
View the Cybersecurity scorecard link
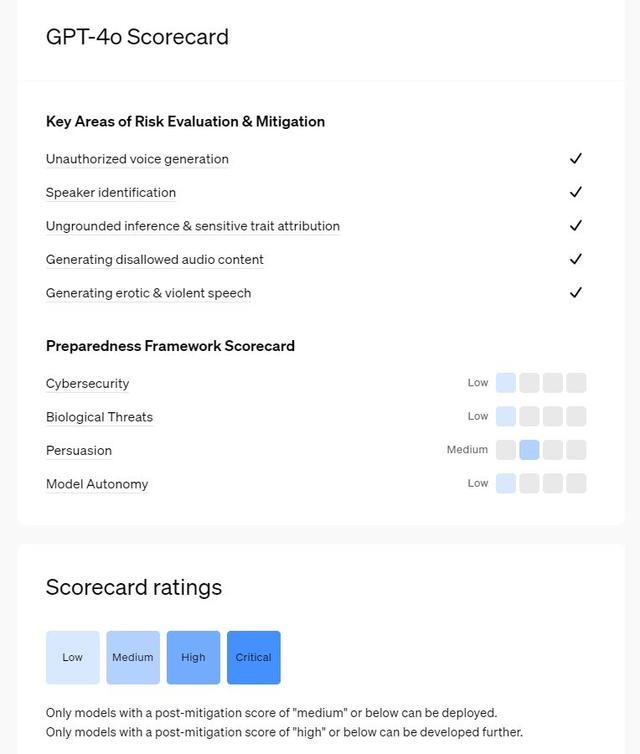click(x=87, y=383)
